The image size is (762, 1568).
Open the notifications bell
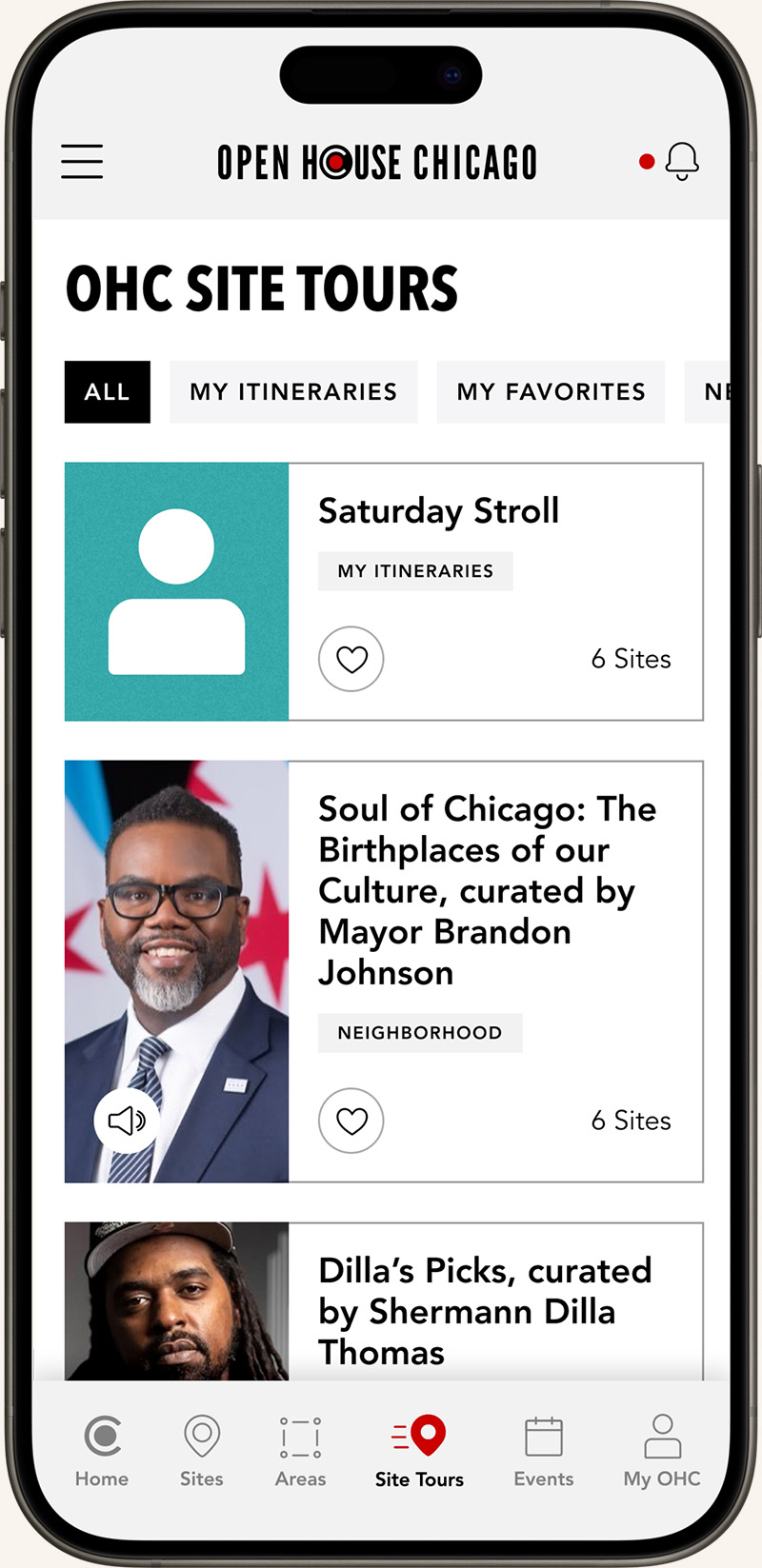[x=682, y=162]
